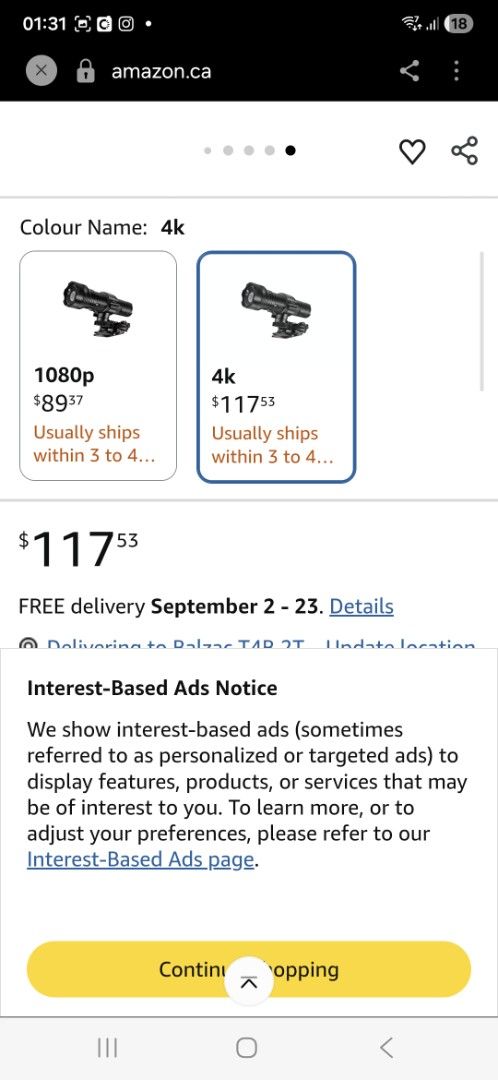Image resolution: width=498 pixels, height=1080 pixels.
Task: Open delivery Details link
Action: click(362, 607)
